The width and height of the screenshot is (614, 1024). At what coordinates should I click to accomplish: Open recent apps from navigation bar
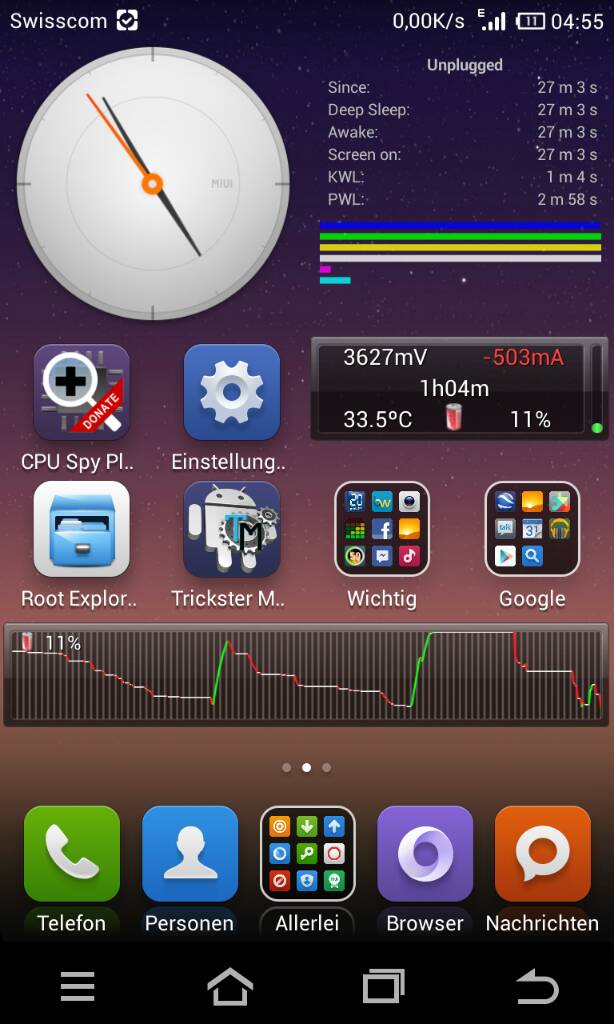383,987
